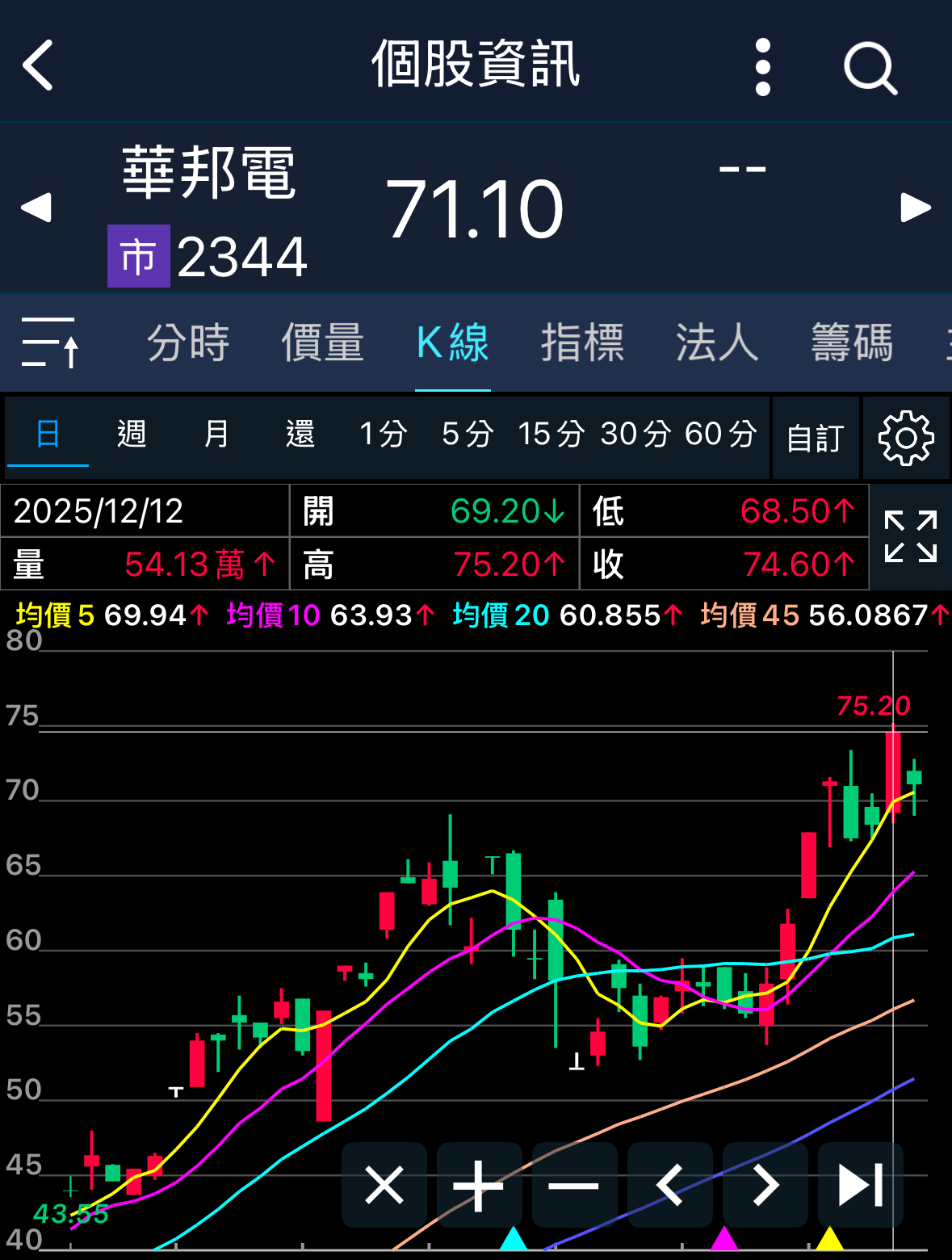Open chart settings gear
952x1260 pixels.
[906, 439]
